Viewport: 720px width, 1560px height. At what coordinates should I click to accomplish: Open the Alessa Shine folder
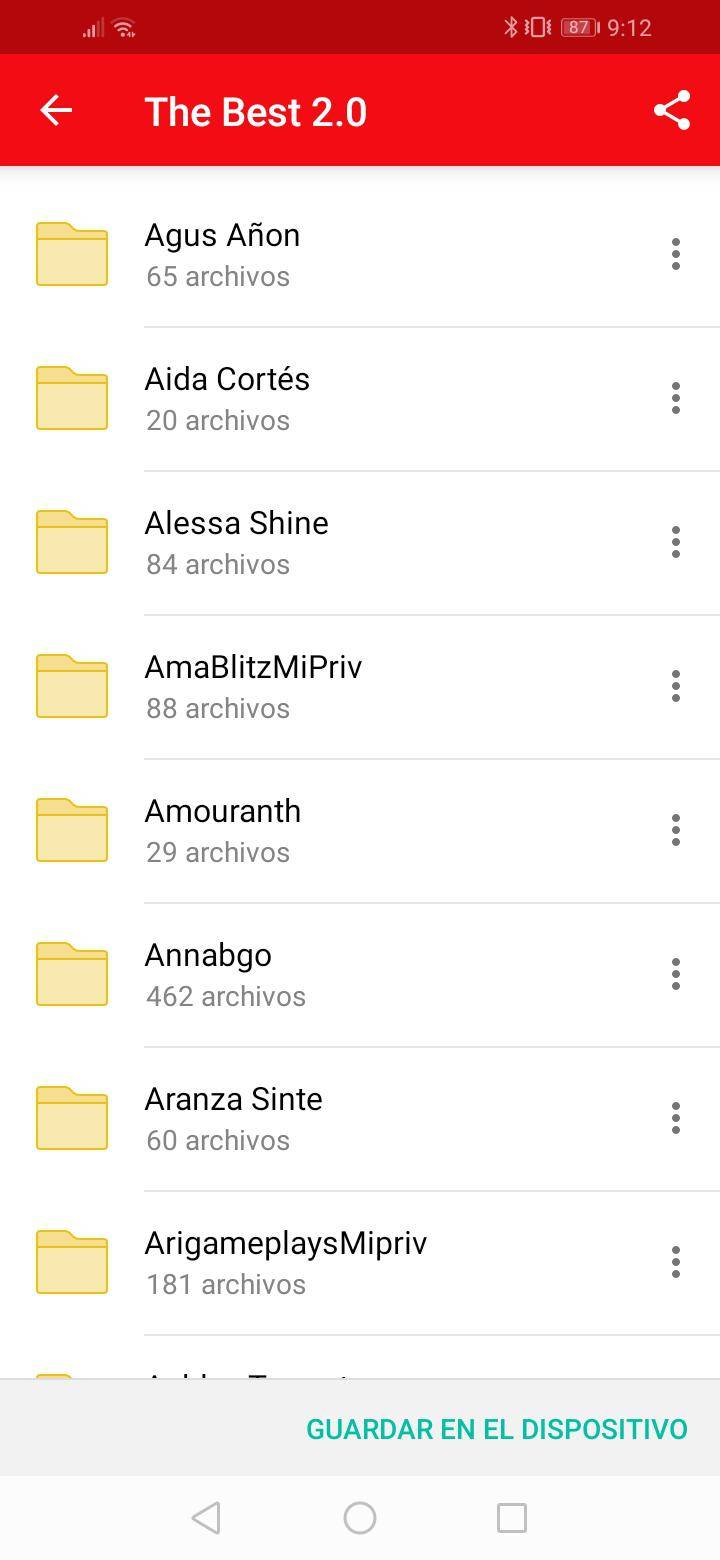(x=236, y=542)
